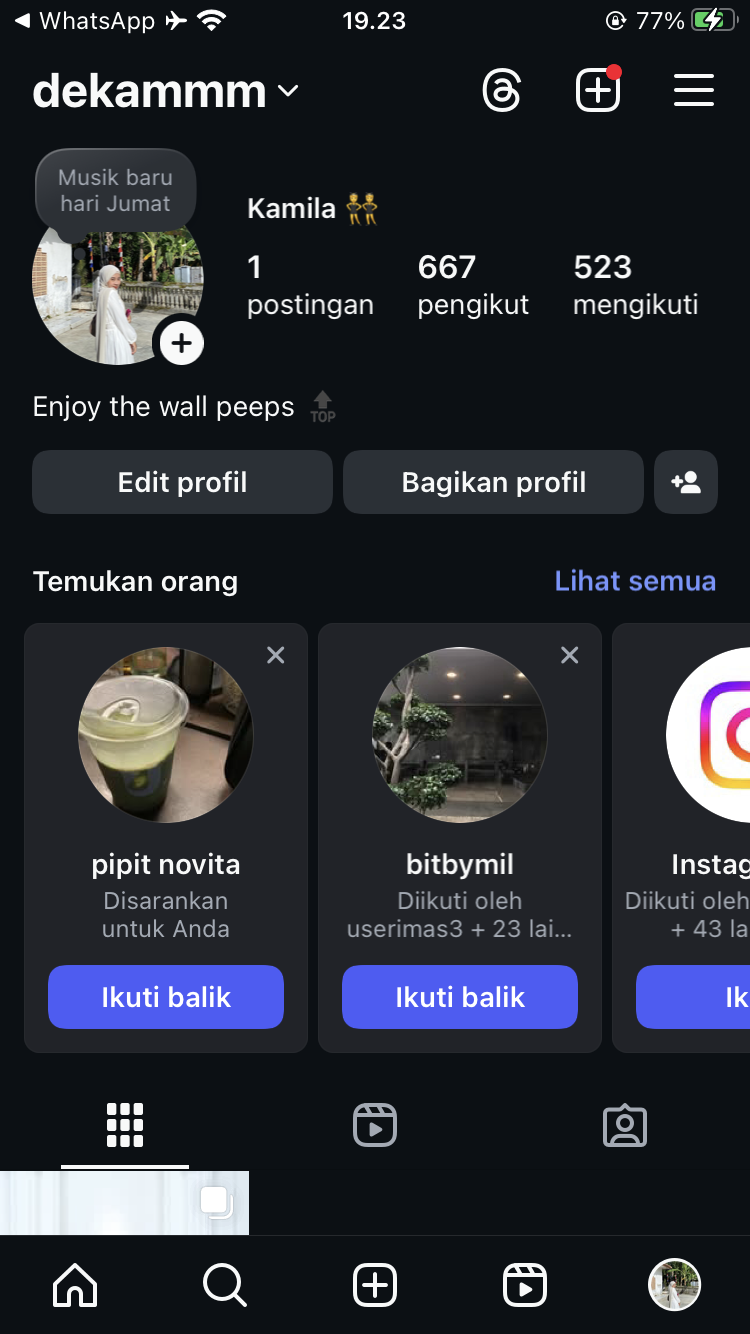Tap the Edit profil button

point(182,482)
